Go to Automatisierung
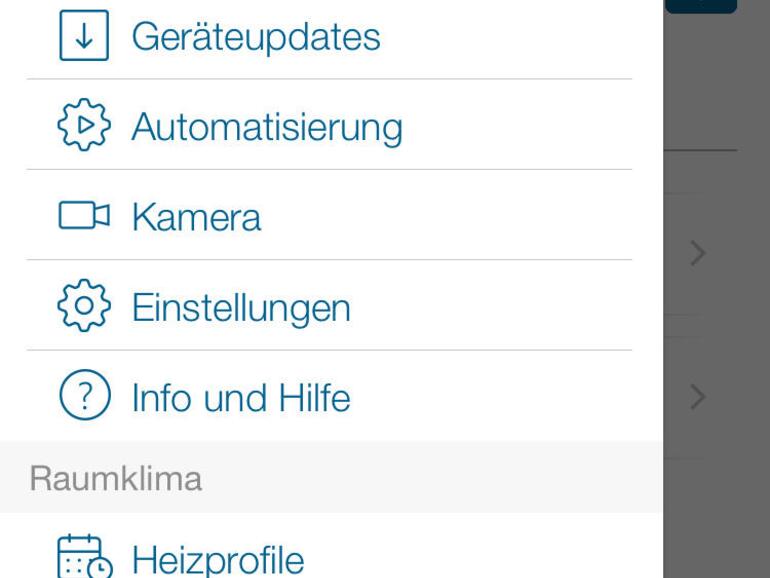 pyautogui.click(x=266, y=127)
